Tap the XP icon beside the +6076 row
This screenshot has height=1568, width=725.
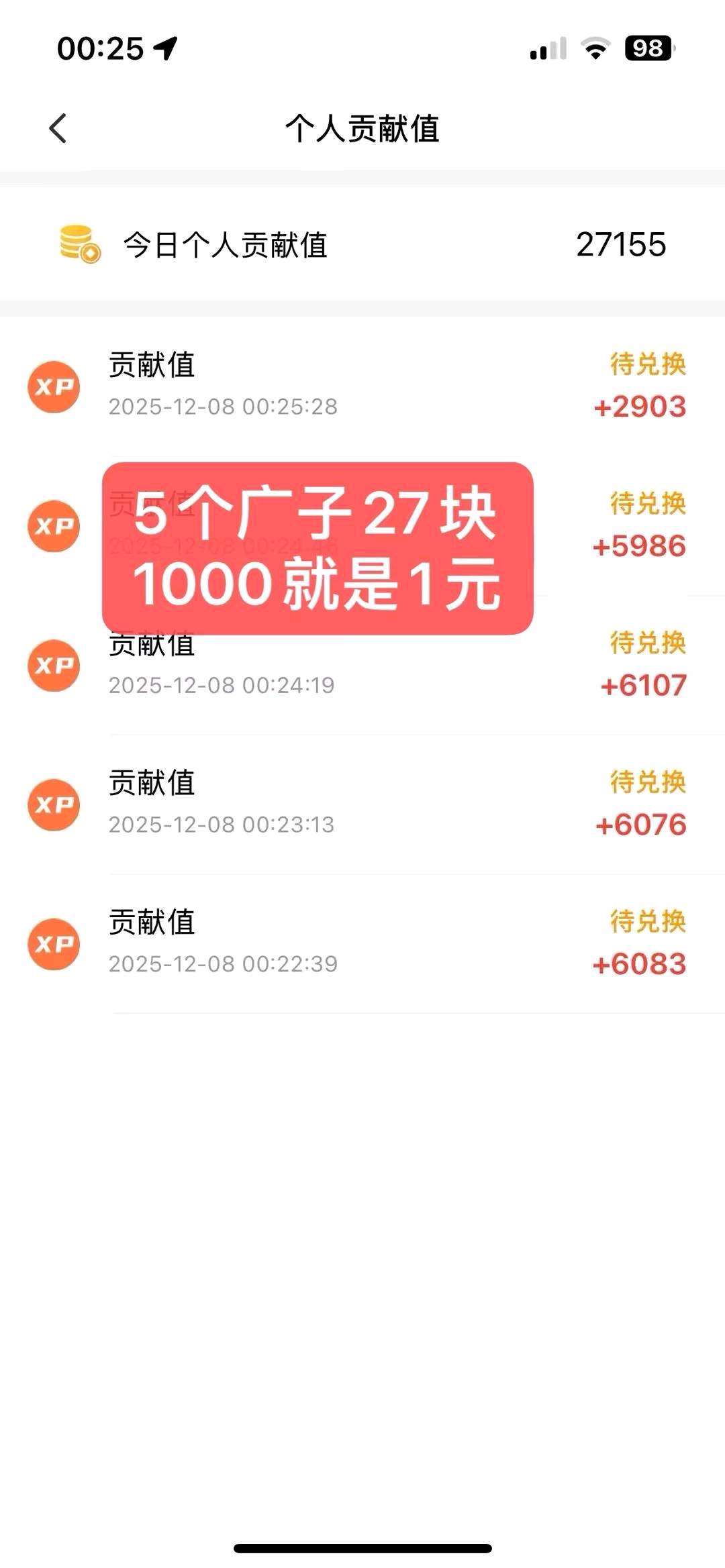point(54,805)
